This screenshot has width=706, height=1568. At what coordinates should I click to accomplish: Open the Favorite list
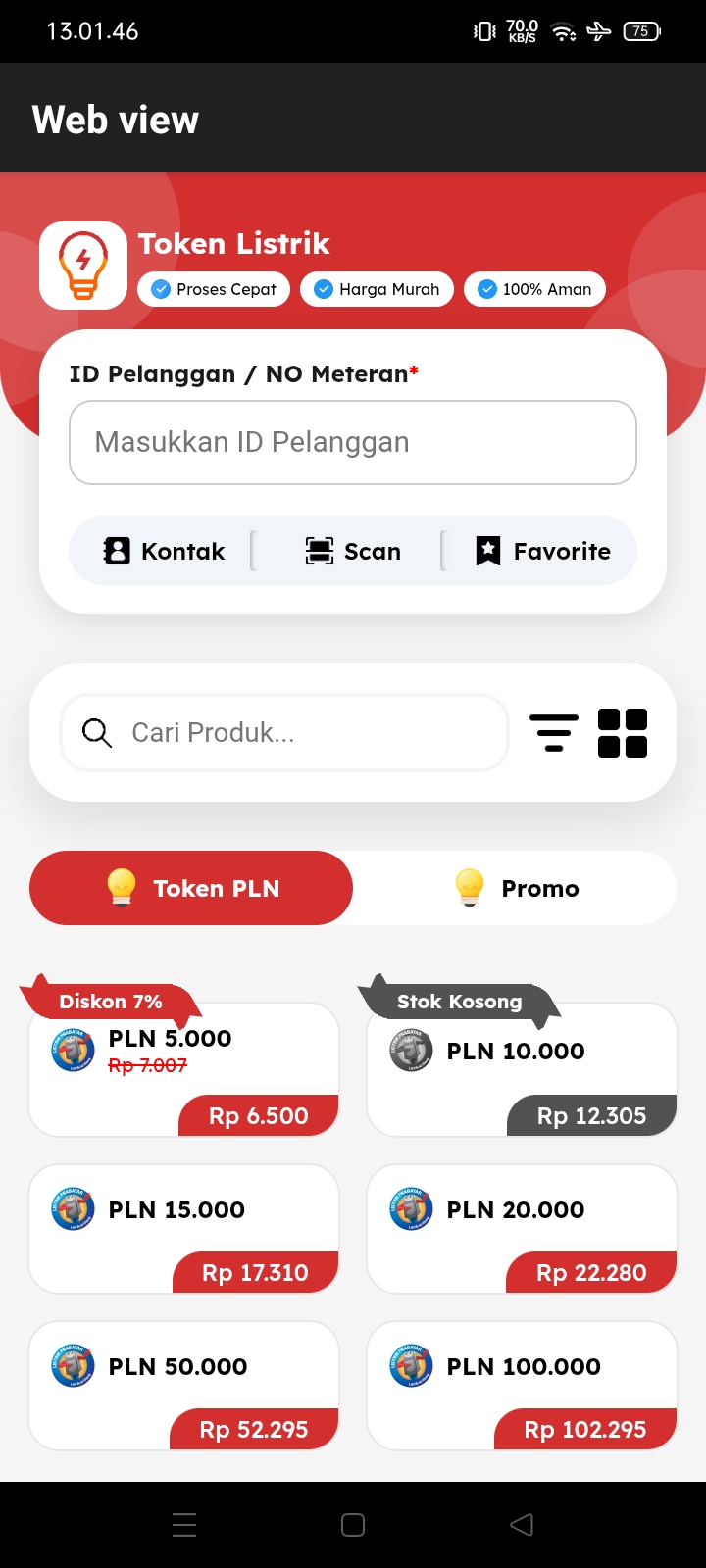pyautogui.click(x=542, y=551)
